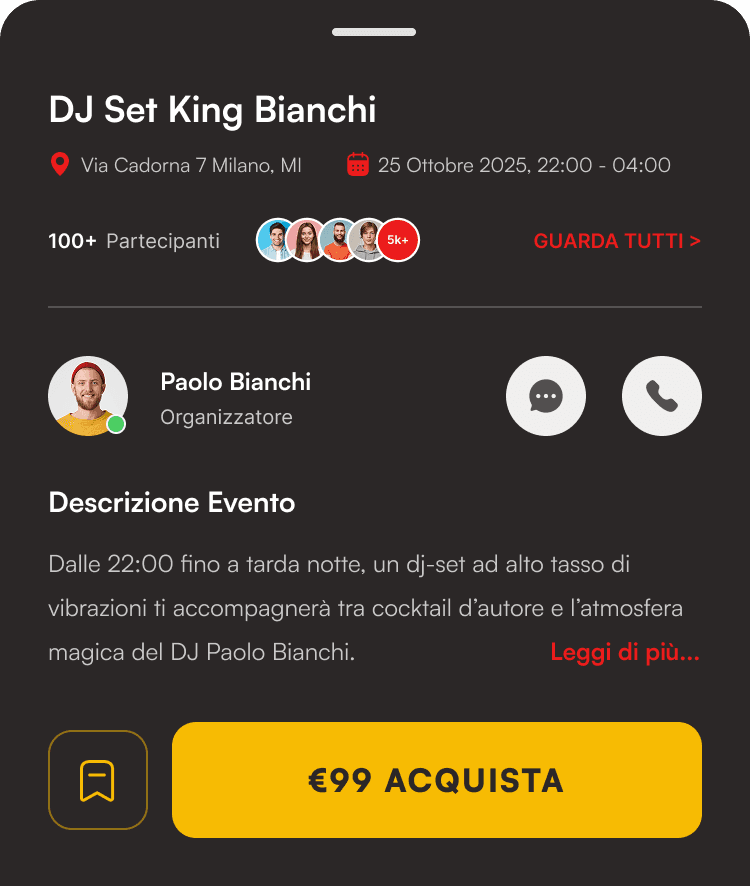Open GUARDA TUTTI participant list
The width and height of the screenshot is (750, 886).
click(x=616, y=241)
